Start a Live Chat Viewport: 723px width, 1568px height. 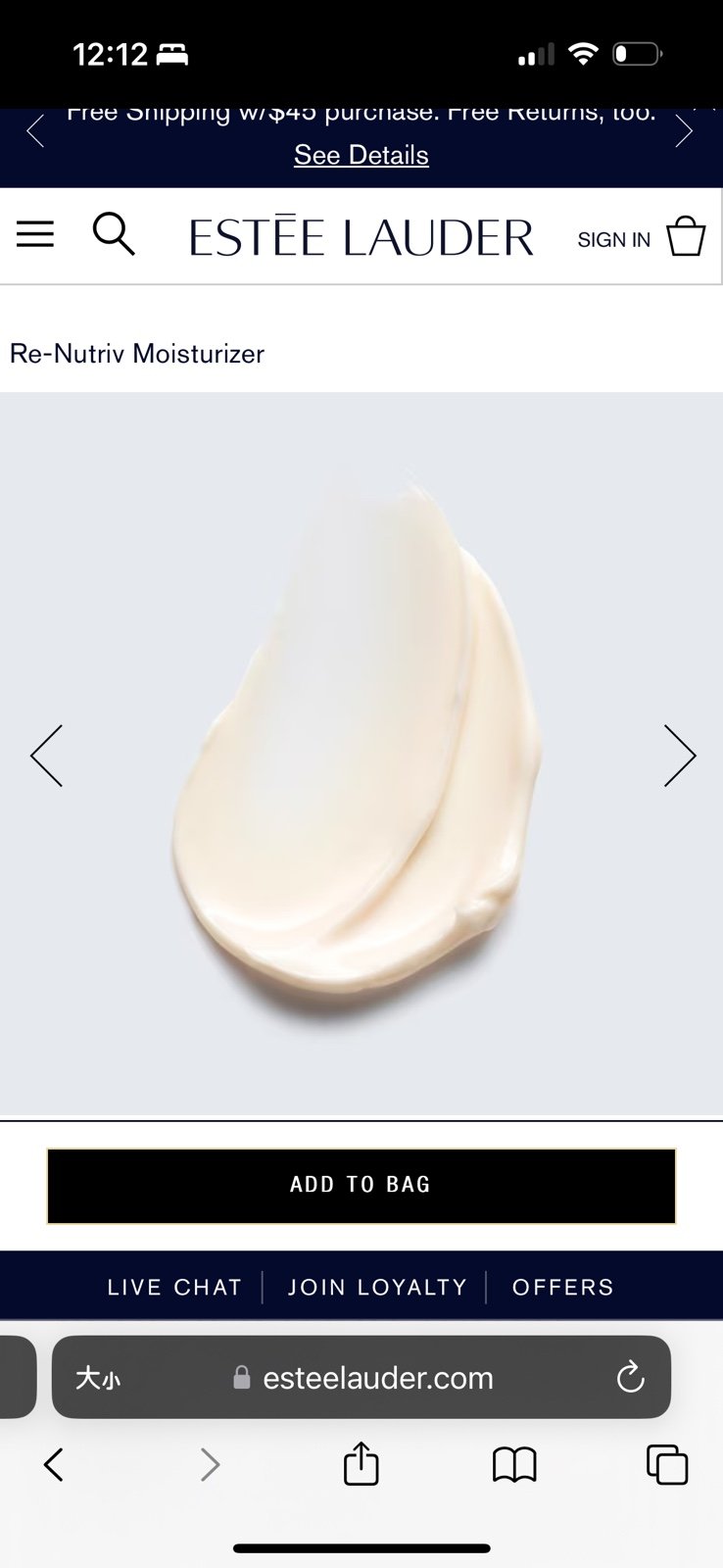(174, 1288)
